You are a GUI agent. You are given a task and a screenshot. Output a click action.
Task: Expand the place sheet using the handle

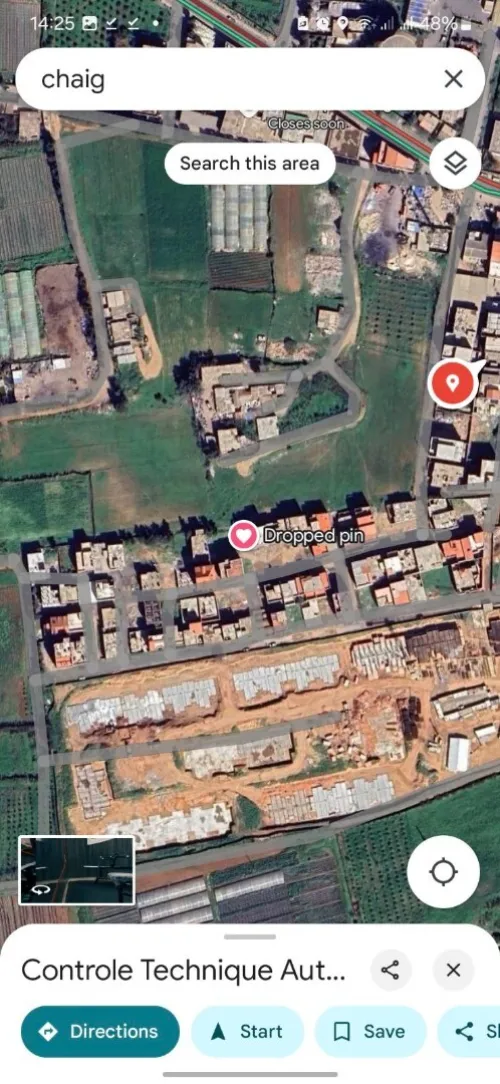[250, 937]
